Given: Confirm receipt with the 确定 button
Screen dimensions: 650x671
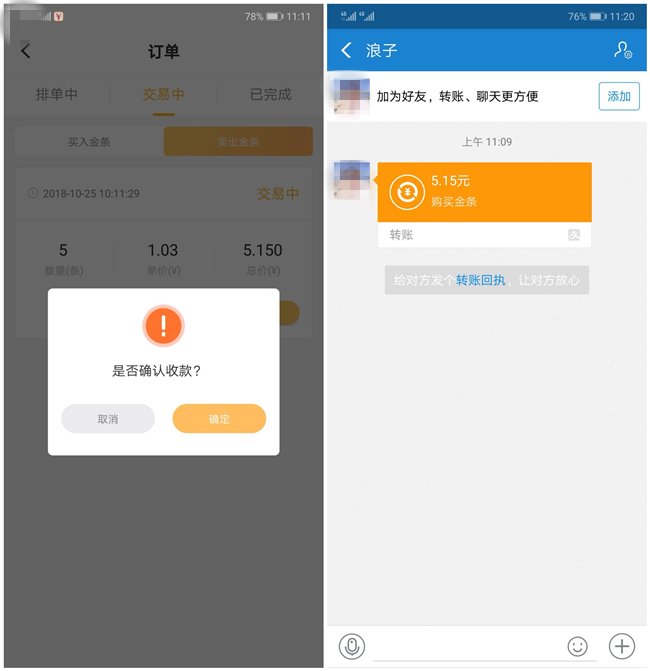Looking at the screenshot, I should click(x=219, y=419).
